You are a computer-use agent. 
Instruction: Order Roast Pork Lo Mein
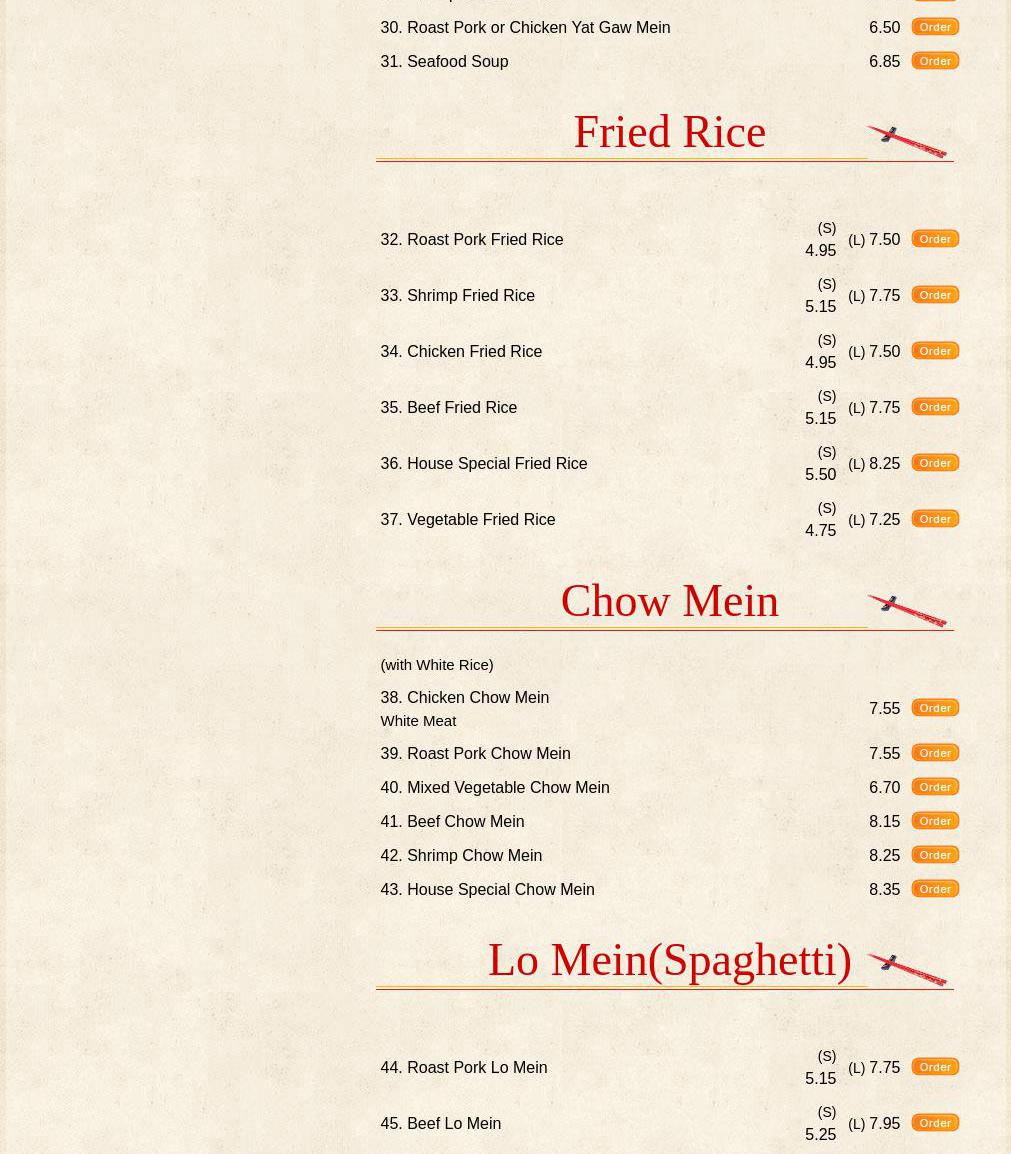click(934, 1067)
